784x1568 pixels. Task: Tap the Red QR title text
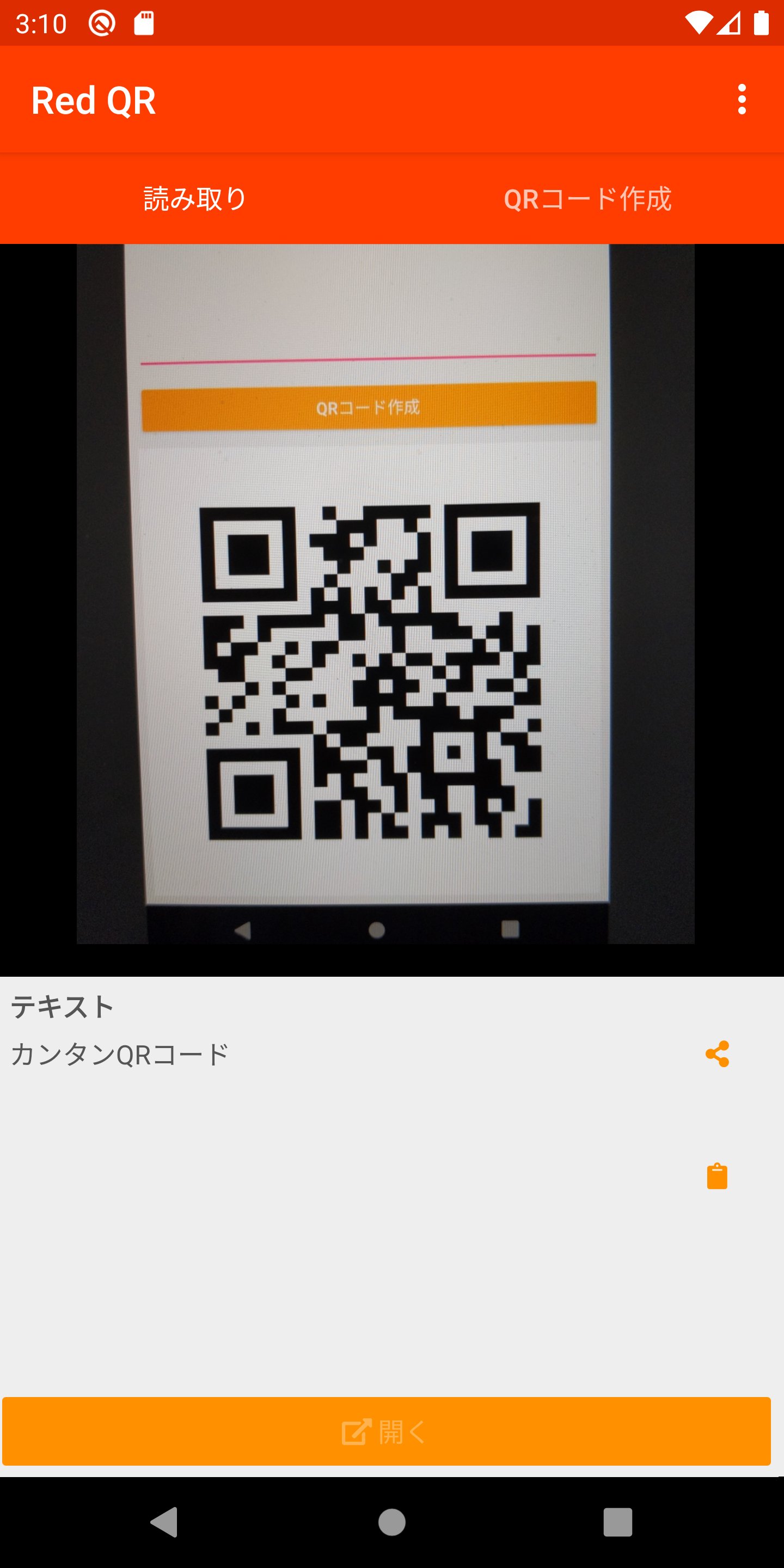[x=94, y=101]
